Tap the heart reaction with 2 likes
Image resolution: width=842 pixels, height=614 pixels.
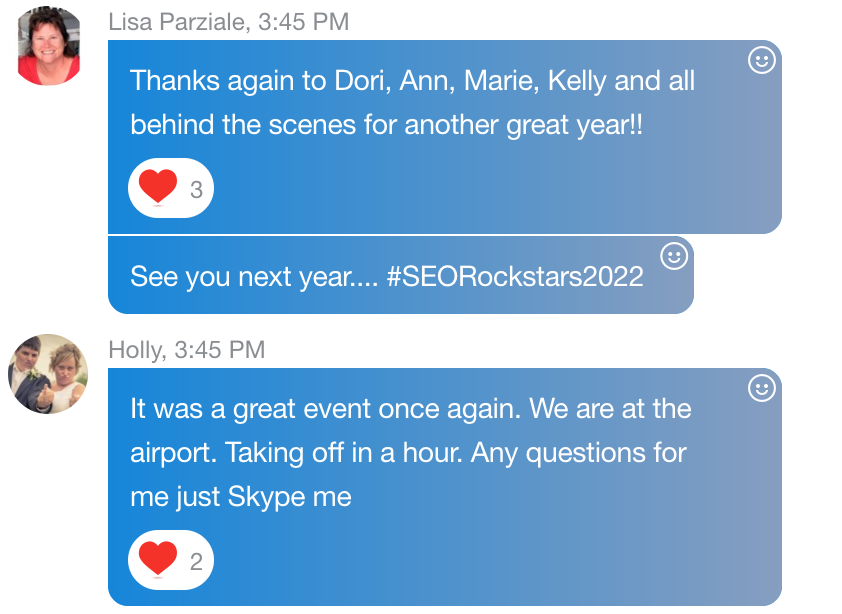coord(171,560)
